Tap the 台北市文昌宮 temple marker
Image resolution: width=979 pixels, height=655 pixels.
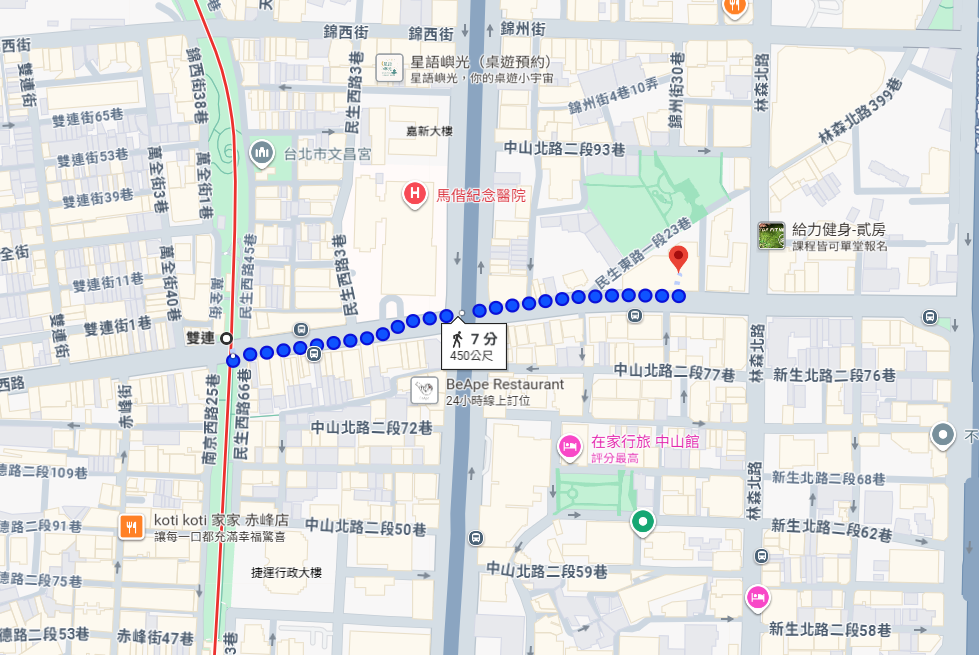pos(261,154)
